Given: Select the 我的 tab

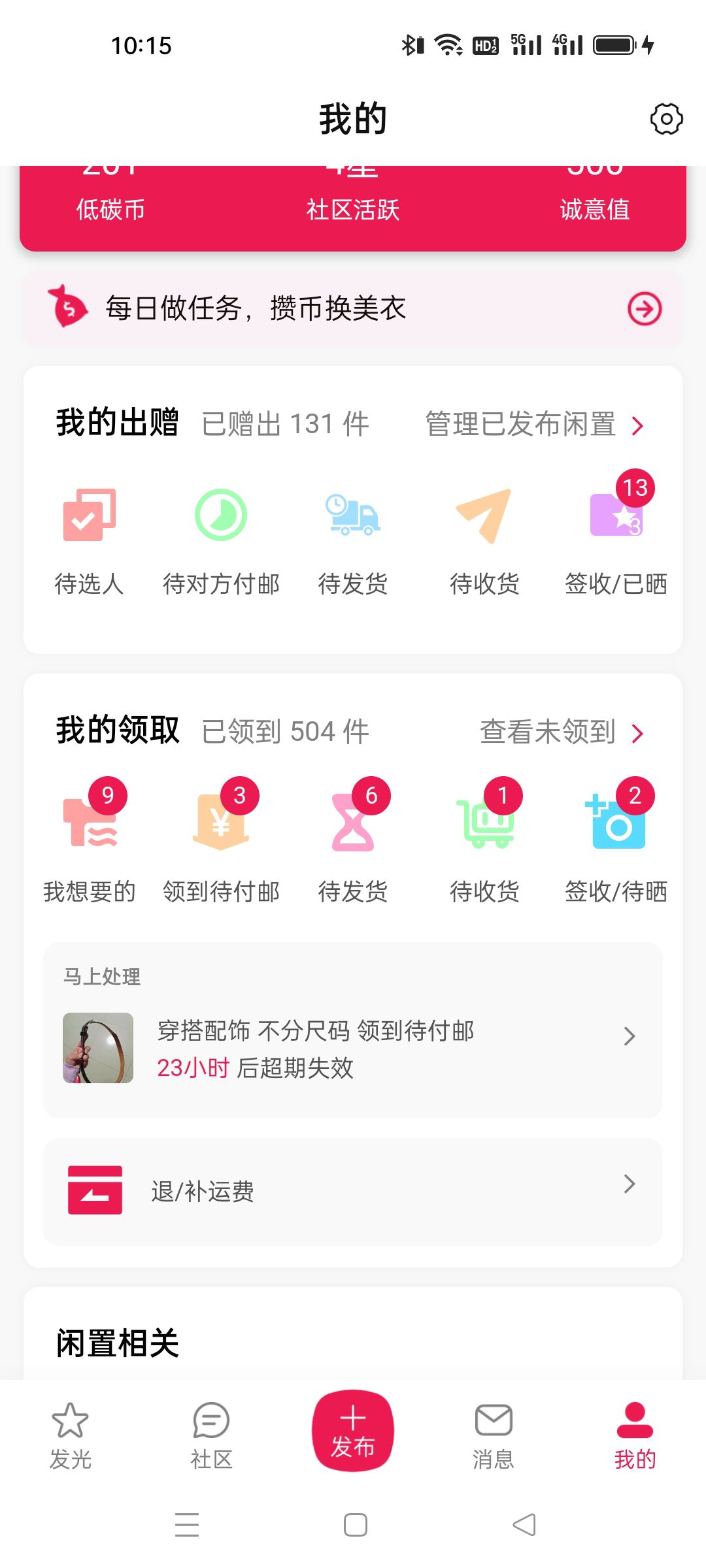Looking at the screenshot, I should pyautogui.click(x=635, y=1435).
